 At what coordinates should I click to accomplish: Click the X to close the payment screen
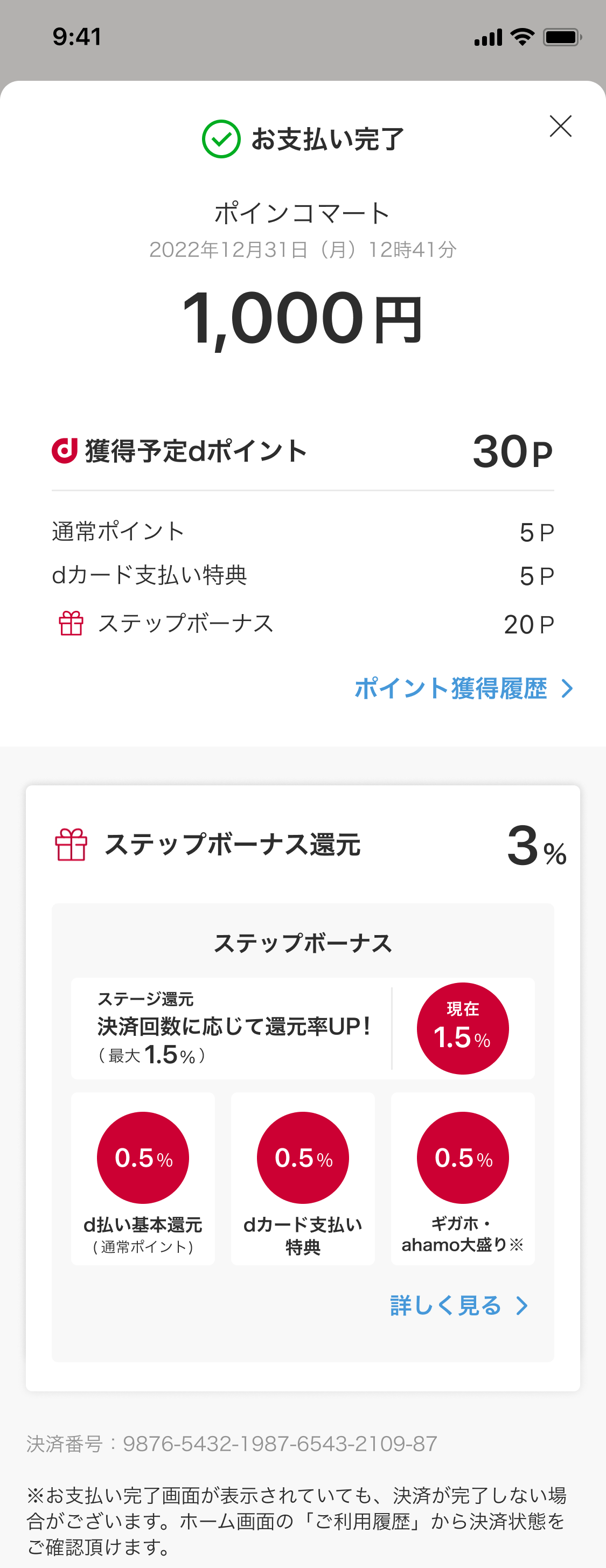(x=560, y=127)
